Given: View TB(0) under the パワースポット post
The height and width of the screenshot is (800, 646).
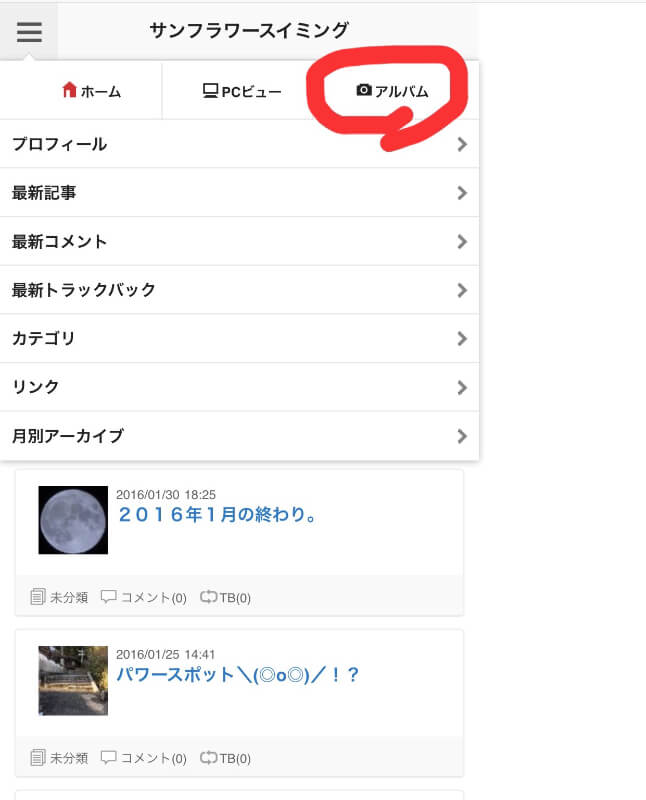Looking at the screenshot, I should click(x=226, y=758).
